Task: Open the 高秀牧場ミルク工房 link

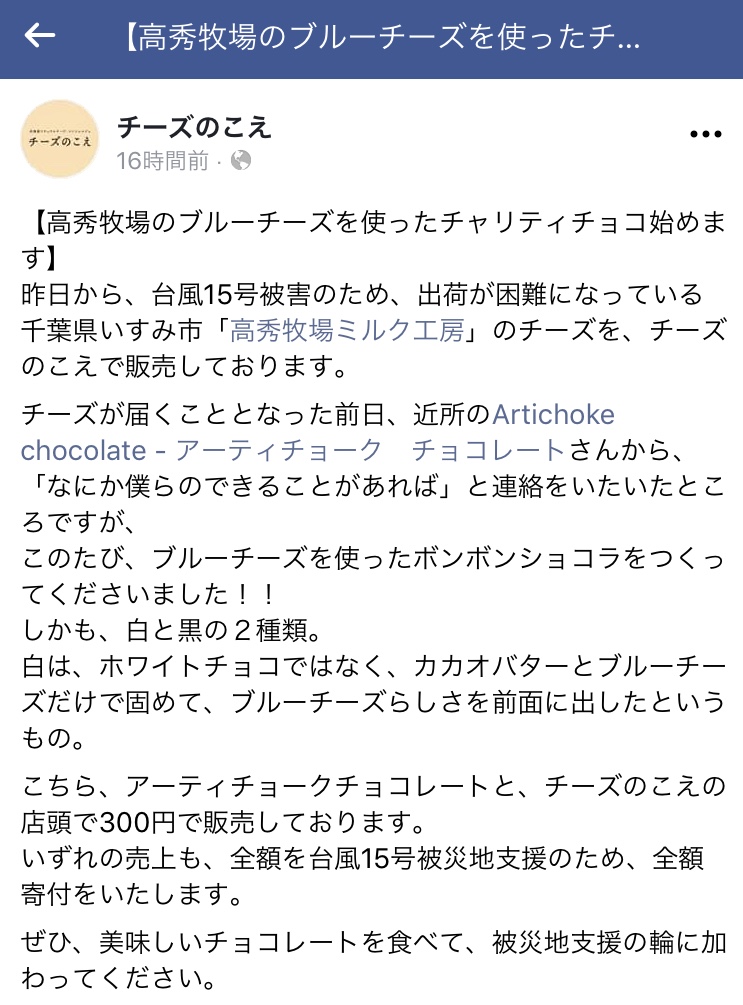Action: 347,331
